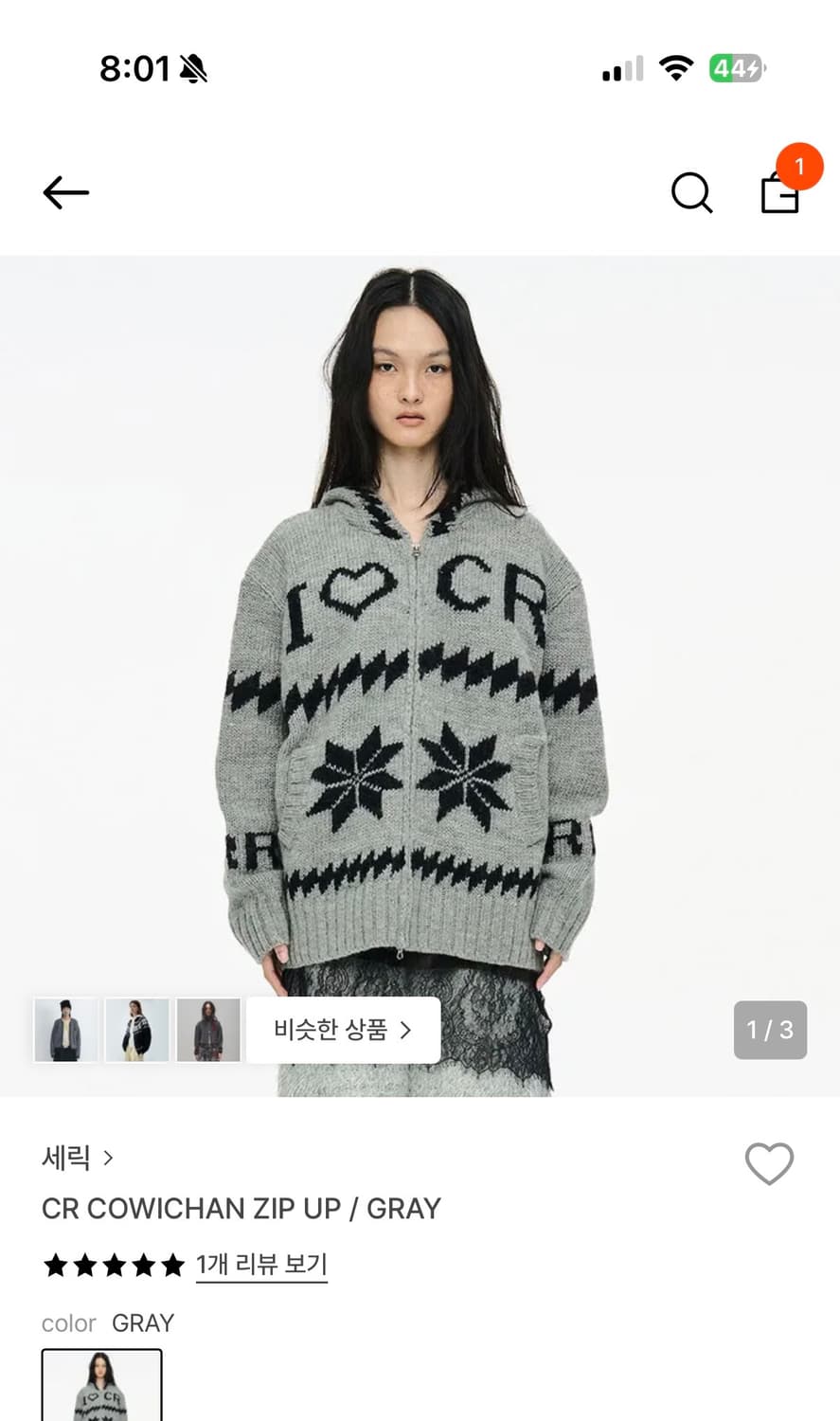Tap the five-star rating row
Screen dimensions: 840x1421
114,1265
